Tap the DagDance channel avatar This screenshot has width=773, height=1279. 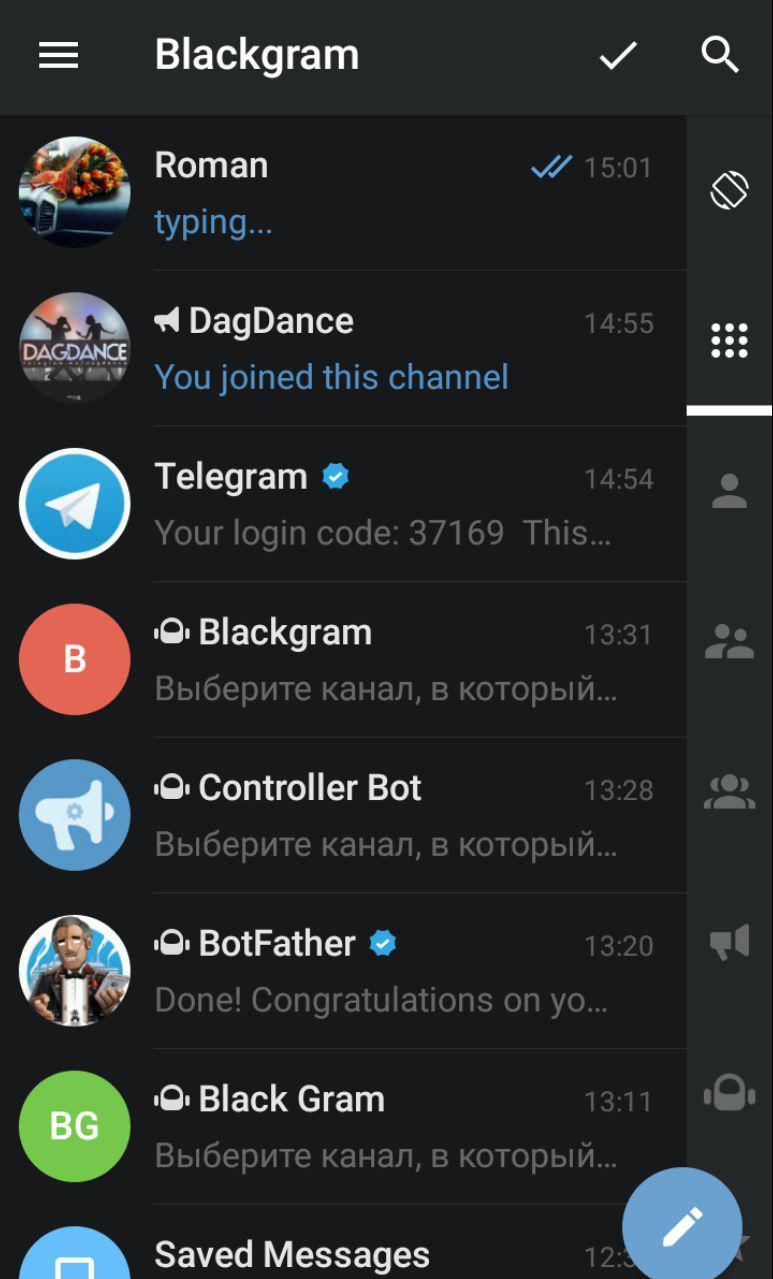point(74,348)
